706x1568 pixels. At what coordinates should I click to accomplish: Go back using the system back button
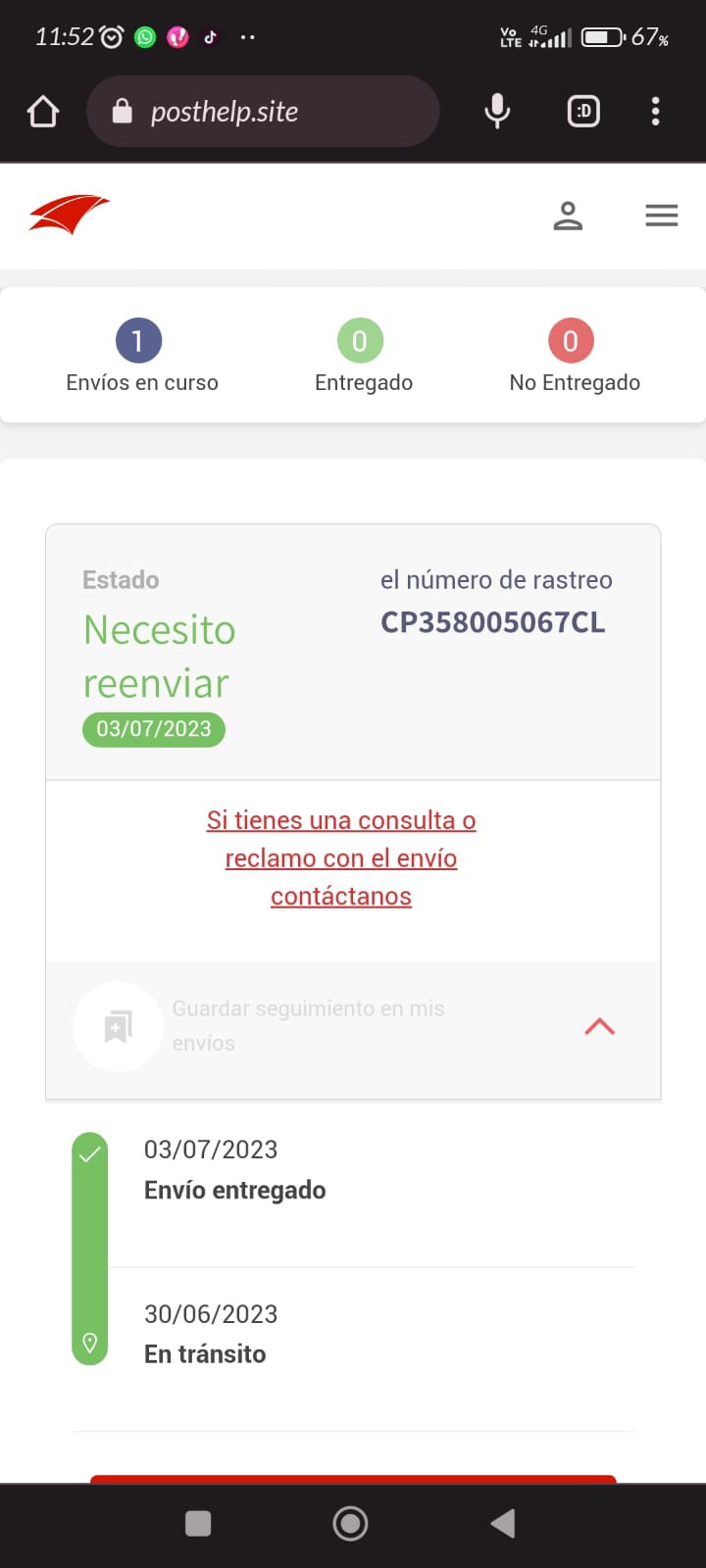click(x=503, y=1523)
